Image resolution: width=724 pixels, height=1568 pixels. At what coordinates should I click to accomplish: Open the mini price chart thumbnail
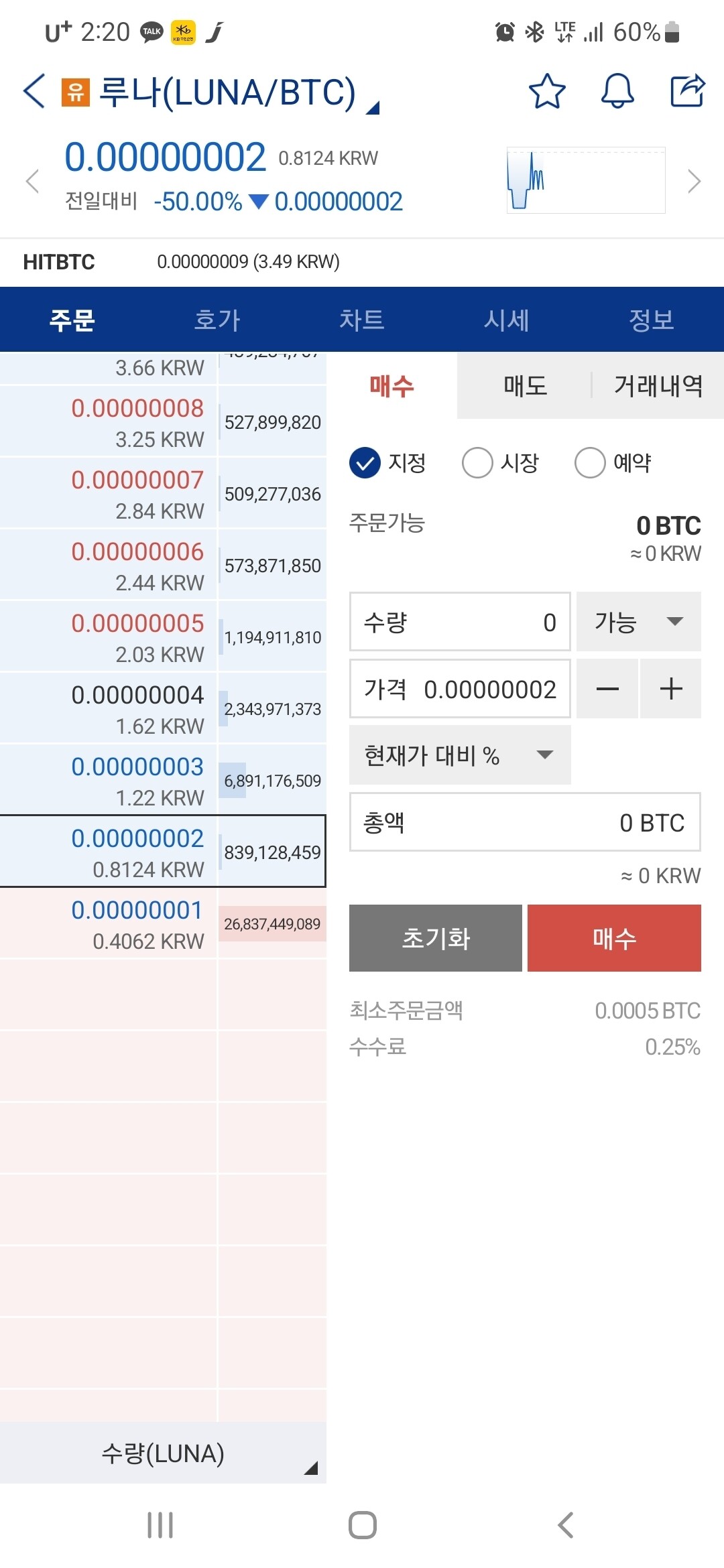coord(585,180)
